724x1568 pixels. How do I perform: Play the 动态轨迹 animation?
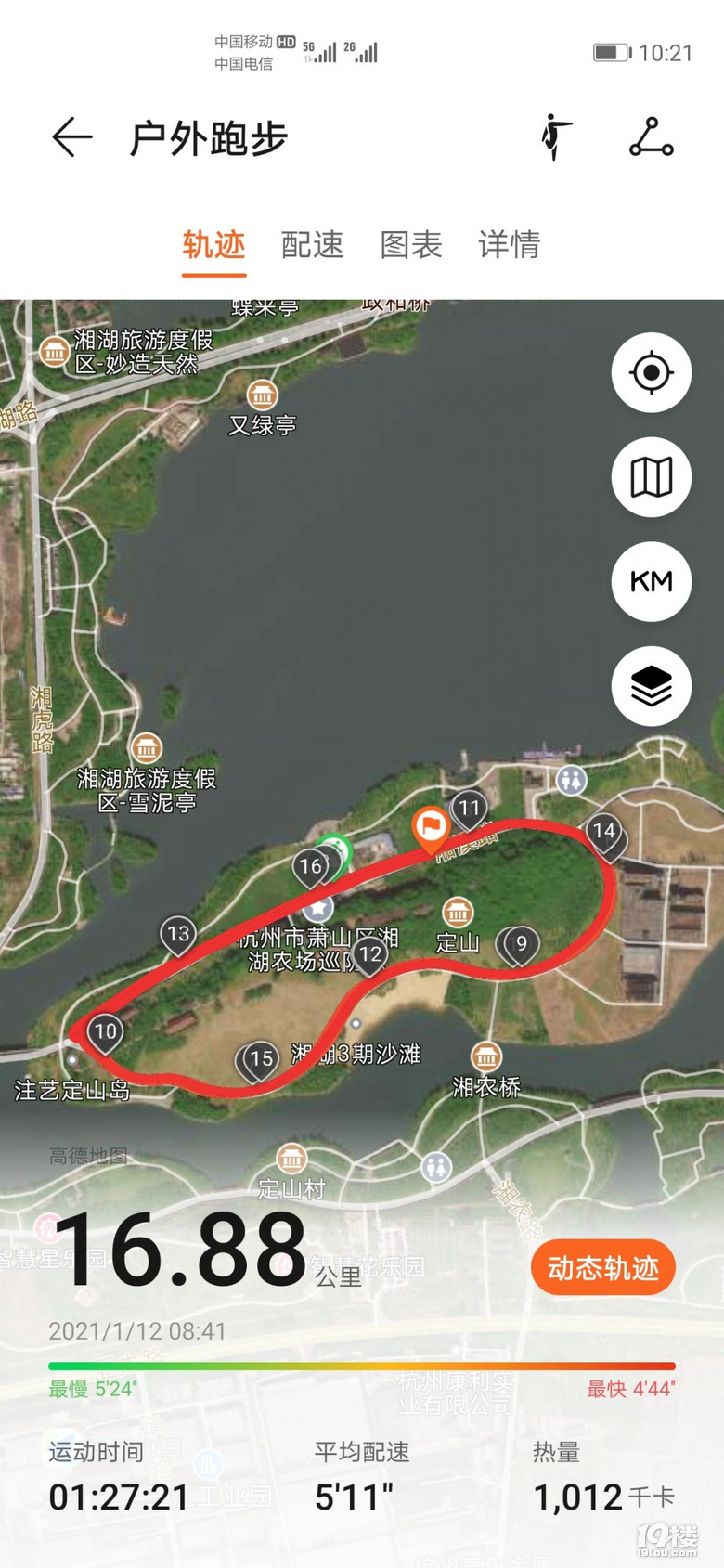point(602,1267)
